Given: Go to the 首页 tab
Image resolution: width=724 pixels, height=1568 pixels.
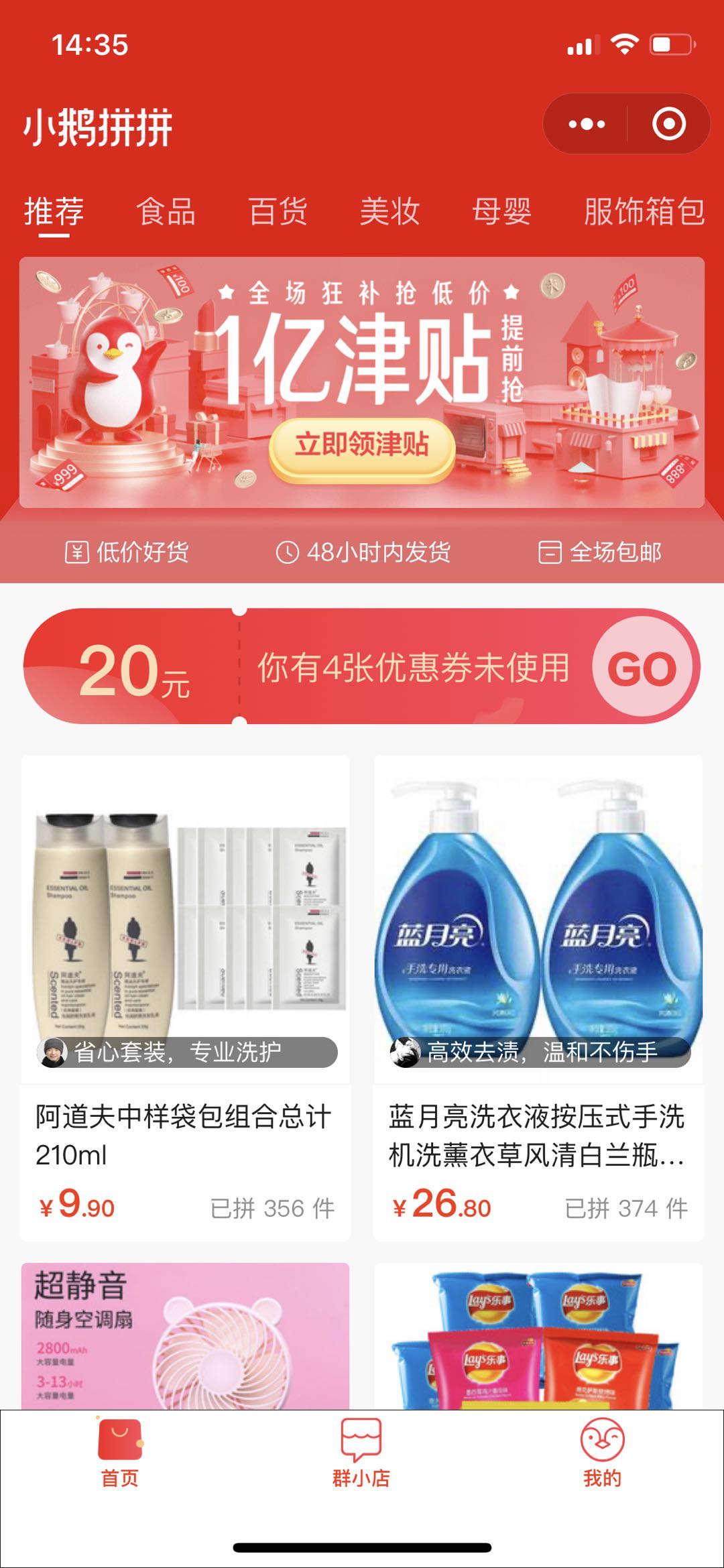Looking at the screenshot, I should click(x=120, y=1453).
